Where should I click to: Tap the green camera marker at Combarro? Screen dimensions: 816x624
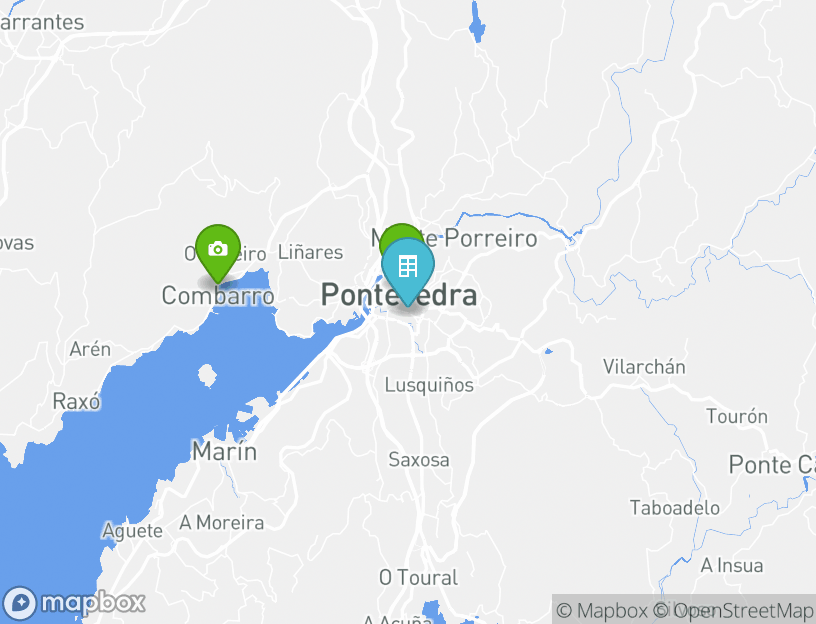tap(218, 250)
